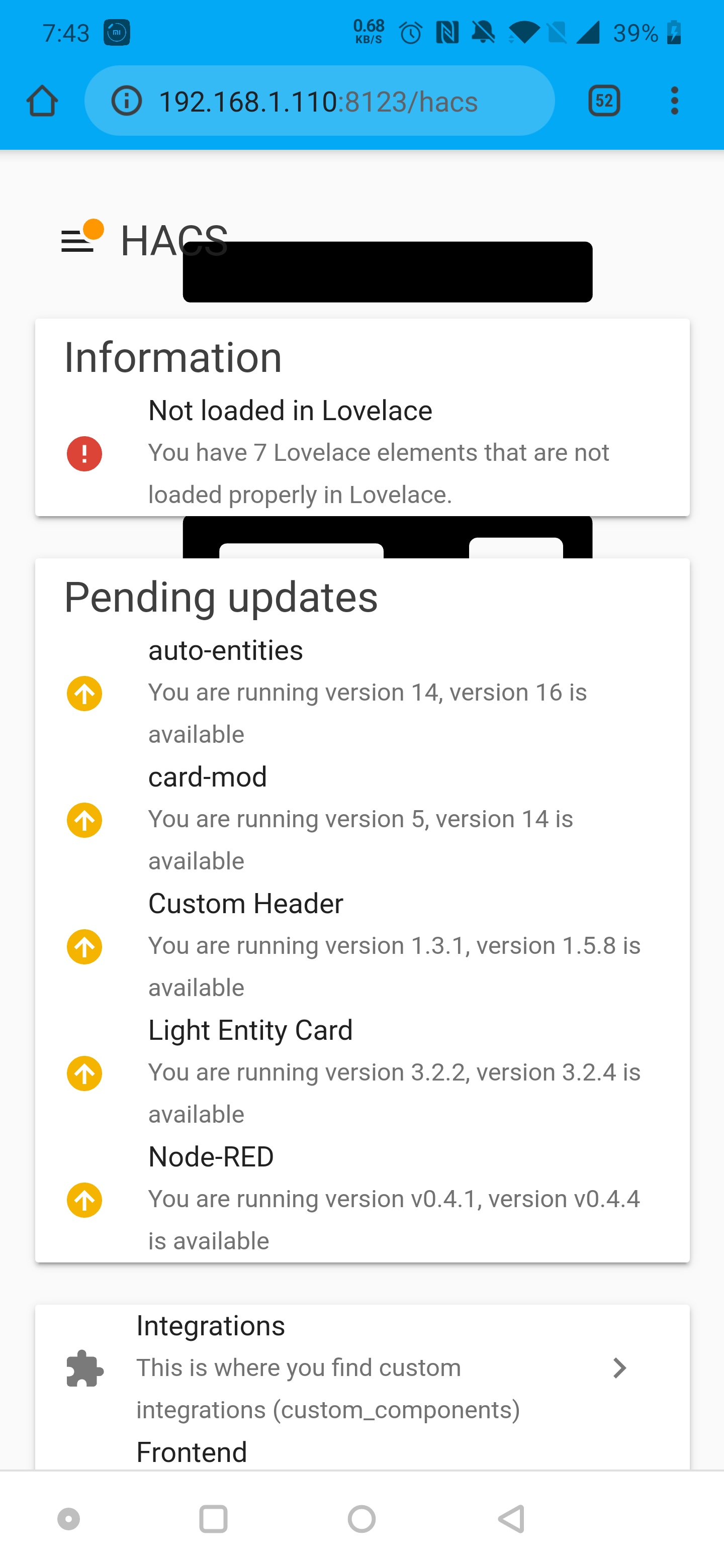Click the card-mod update arrow icon

pyautogui.click(x=83, y=820)
